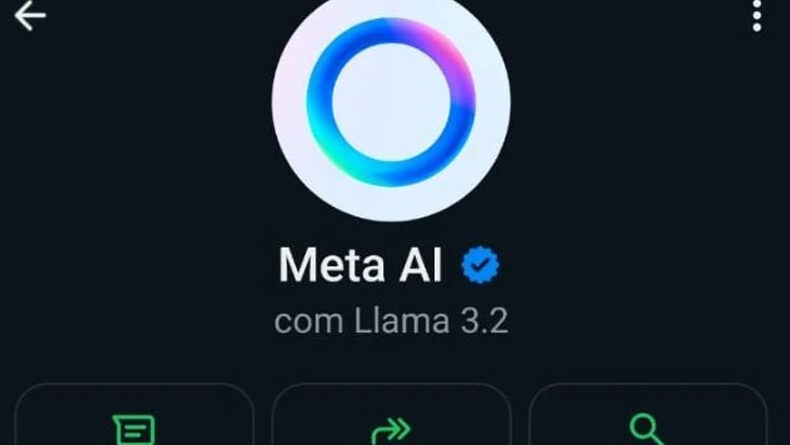Go back using the top arrow
This screenshot has width=790, height=445.
(x=29, y=15)
